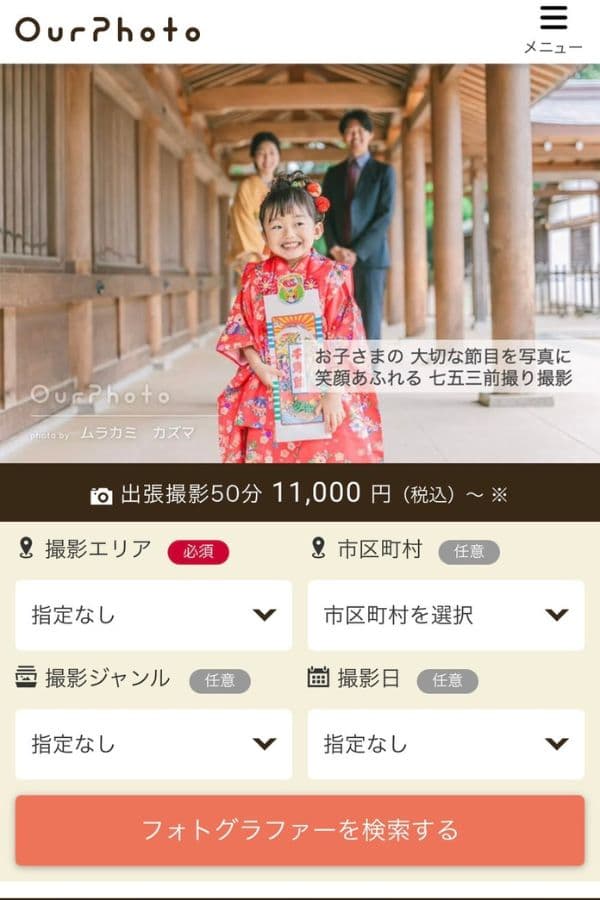
Task: Open the 七五三前撮り撮影 hero banner
Action: click(x=300, y=265)
